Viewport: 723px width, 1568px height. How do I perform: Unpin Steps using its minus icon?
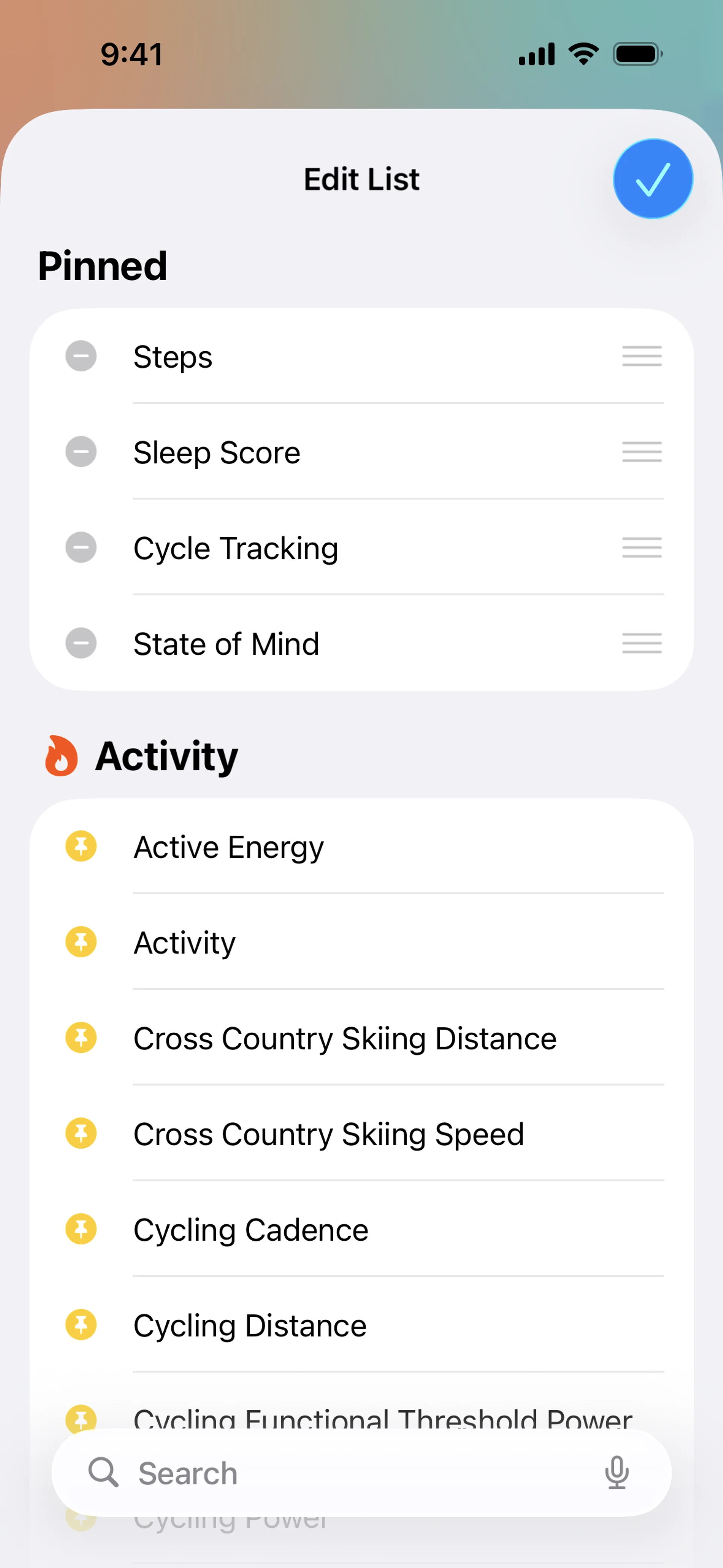pos(81,356)
